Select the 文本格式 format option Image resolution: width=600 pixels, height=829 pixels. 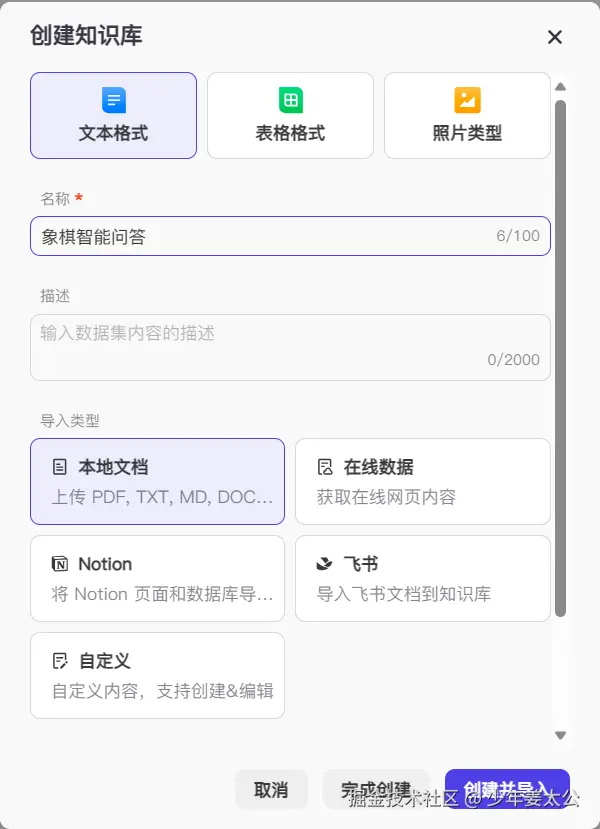(113, 115)
